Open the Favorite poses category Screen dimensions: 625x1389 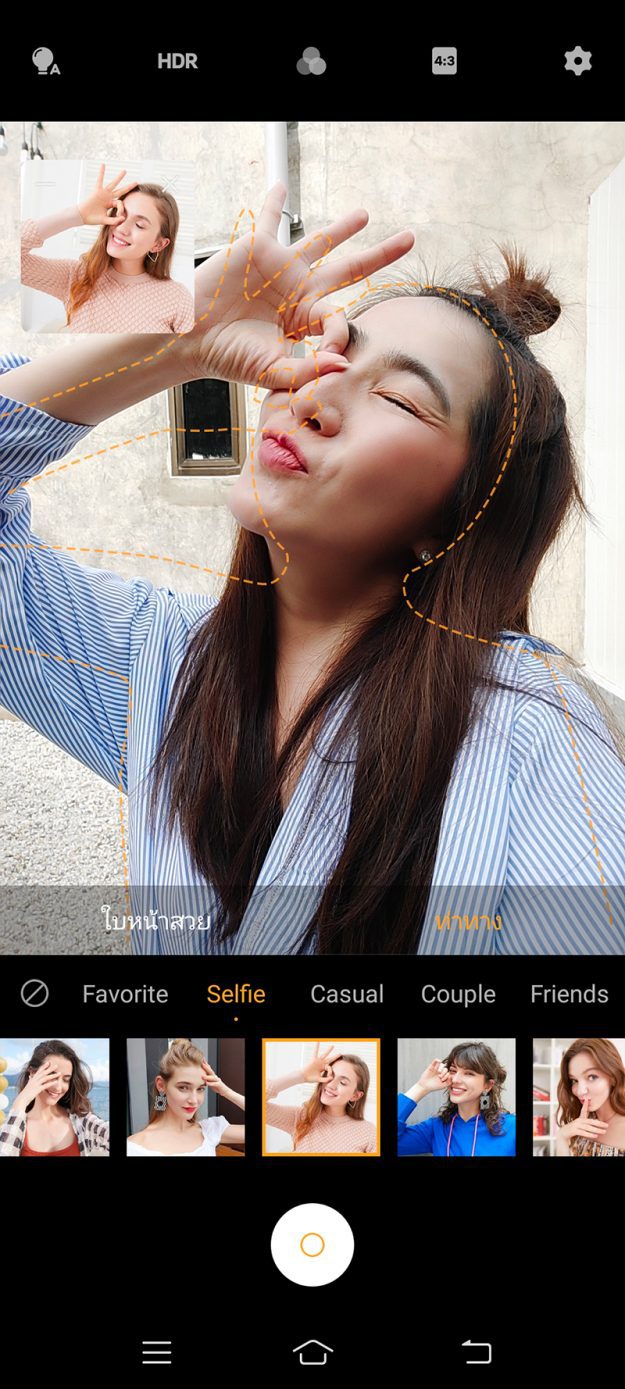pyautogui.click(x=125, y=994)
